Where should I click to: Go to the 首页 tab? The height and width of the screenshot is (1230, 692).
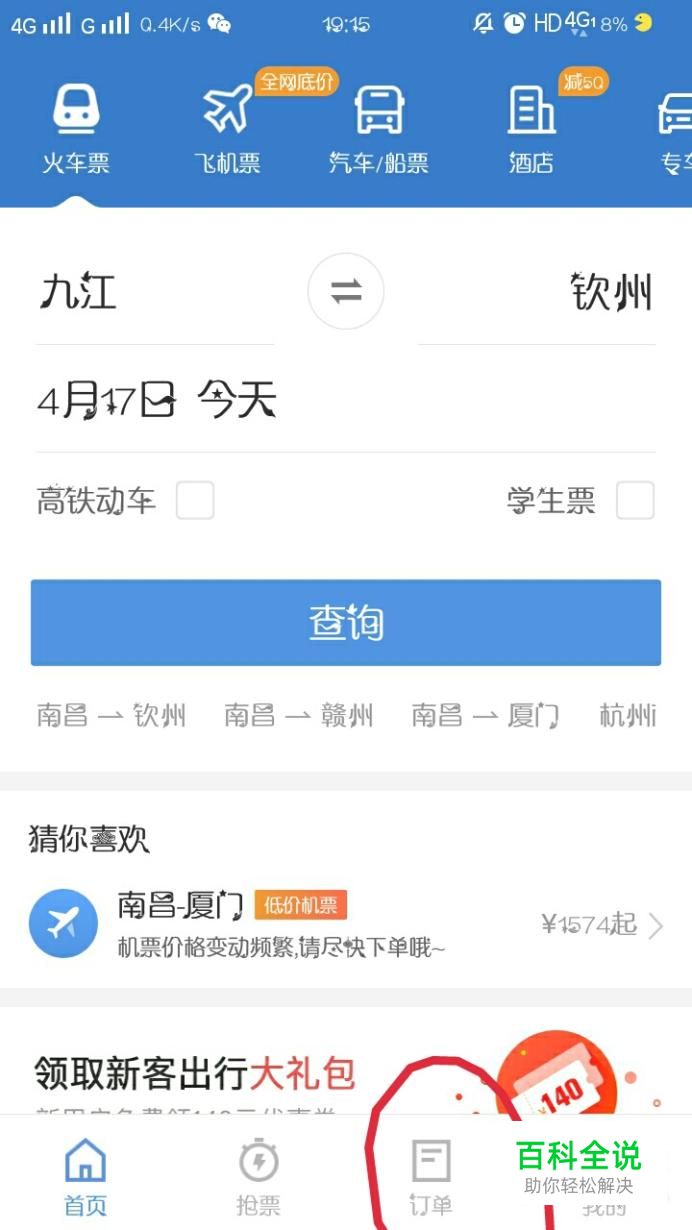point(85,1178)
